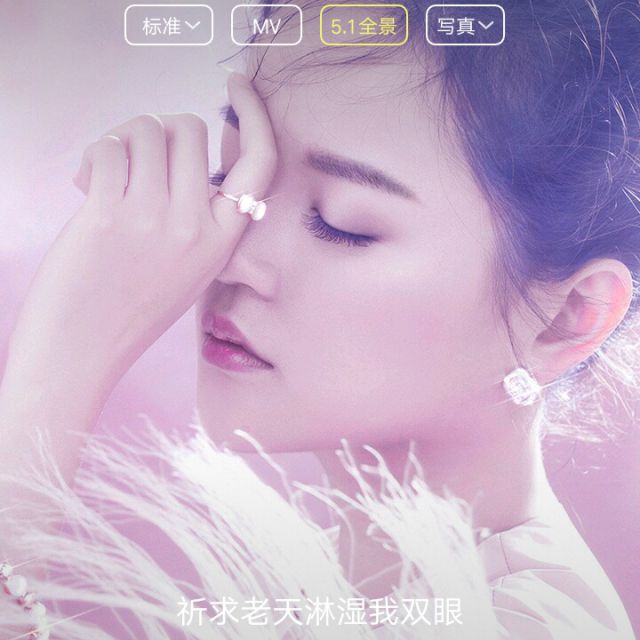Select the 5.1全景 sound option
The width and height of the screenshot is (640, 640).
pos(364,26)
